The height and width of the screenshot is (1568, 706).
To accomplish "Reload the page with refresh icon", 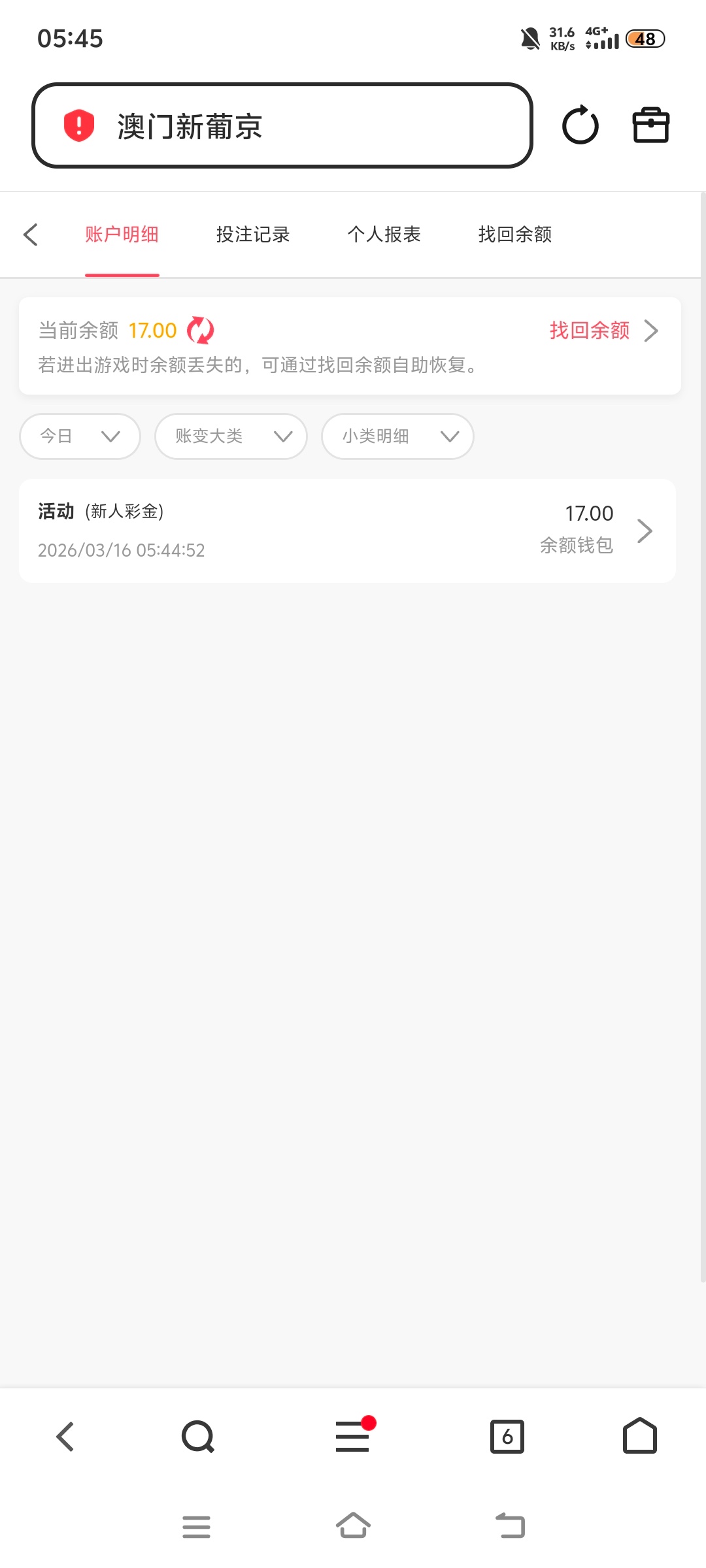I will 580,125.
